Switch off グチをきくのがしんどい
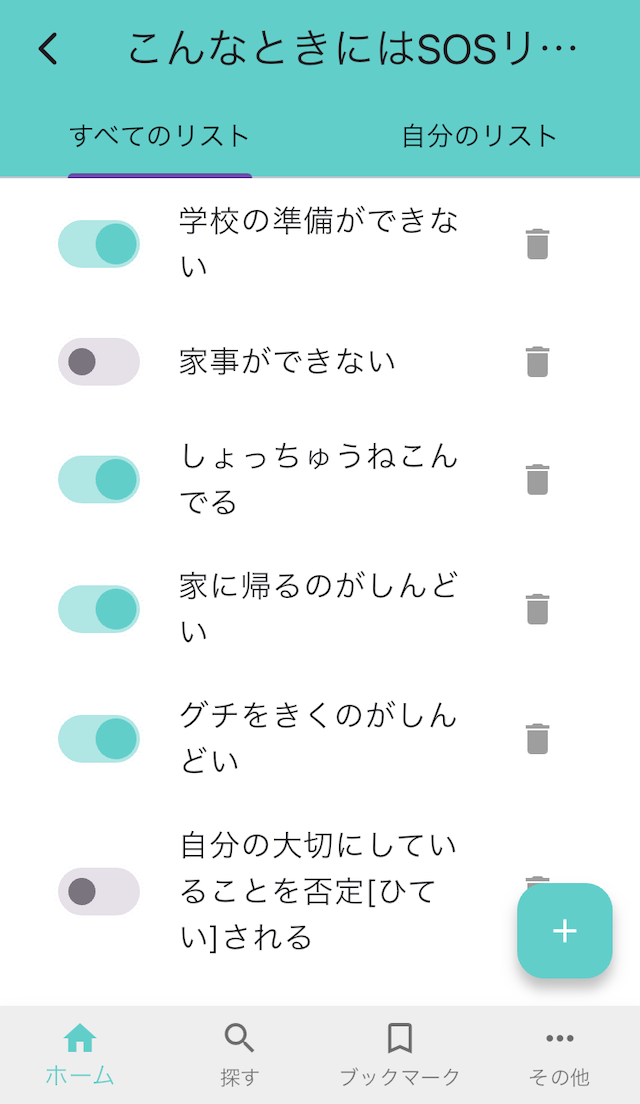This screenshot has height=1104, width=640. point(99,739)
